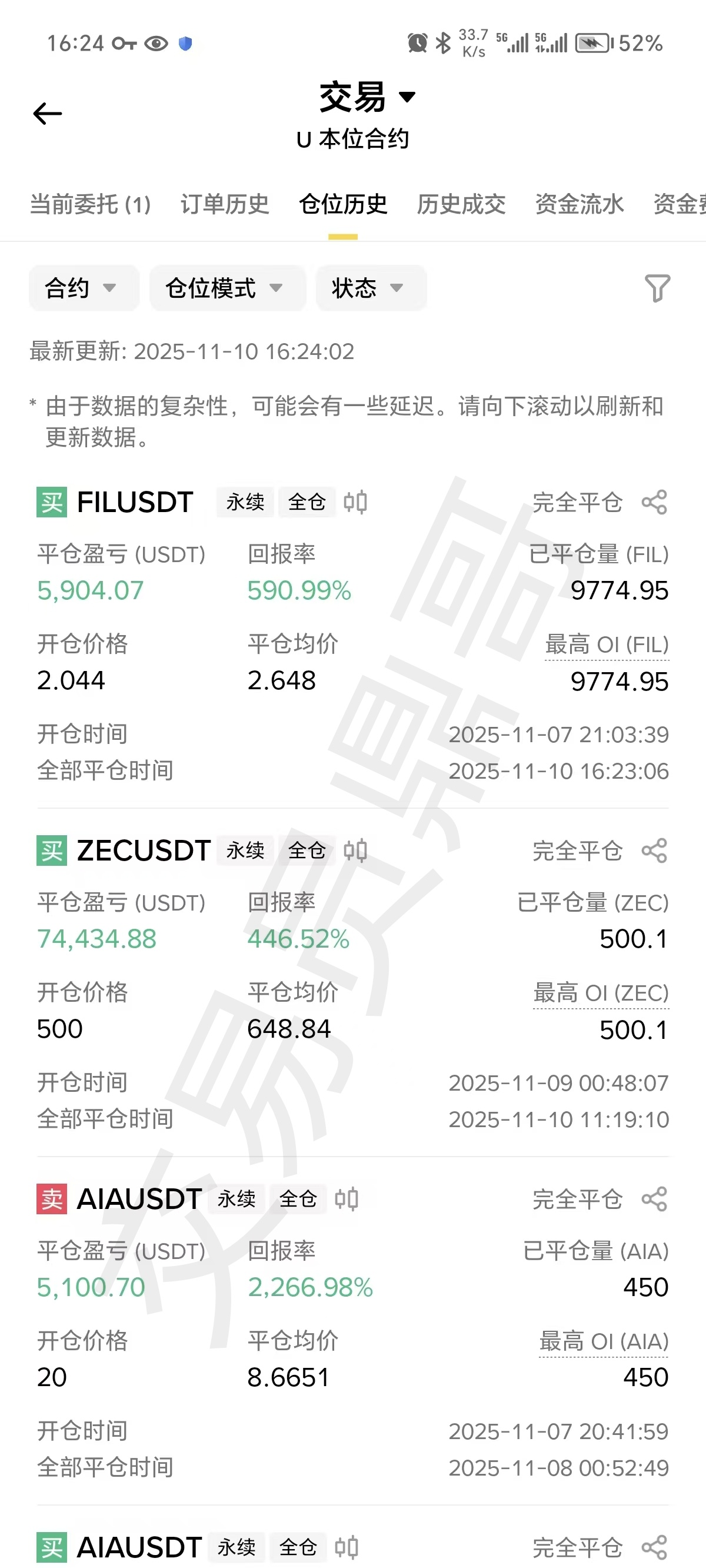
Task: Open the funnel filter icon
Action: tap(657, 288)
